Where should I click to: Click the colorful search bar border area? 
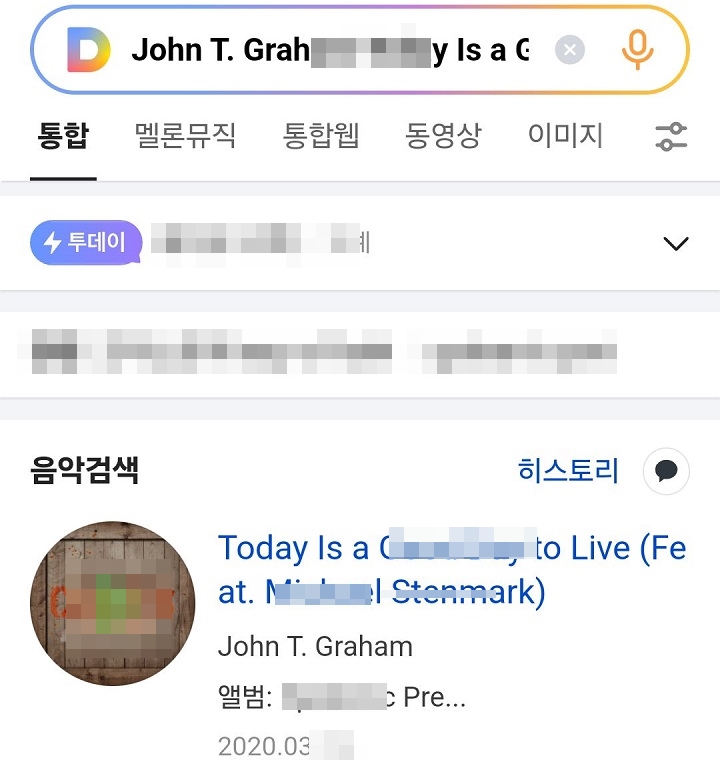click(x=360, y=12)
